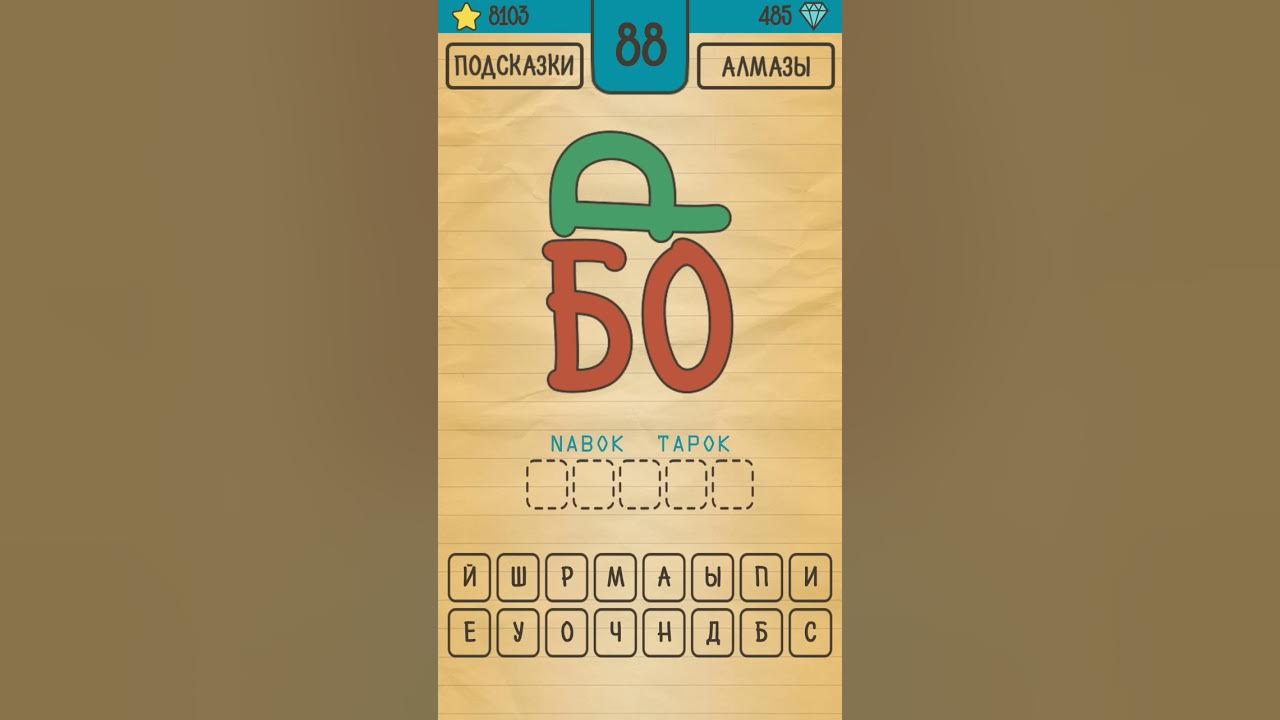Tap the letter tile Й
1280x720 pixels.
coord(470,578)
